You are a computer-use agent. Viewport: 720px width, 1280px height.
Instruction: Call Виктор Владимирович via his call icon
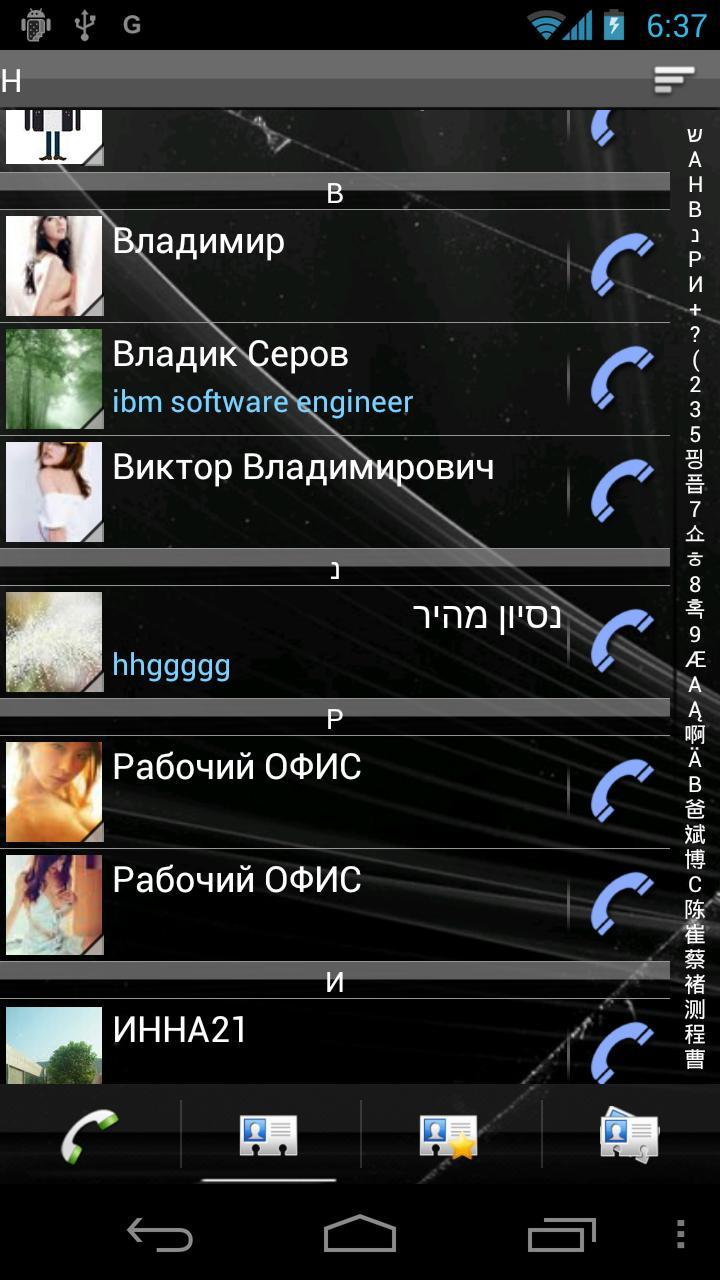pos(612,490)
